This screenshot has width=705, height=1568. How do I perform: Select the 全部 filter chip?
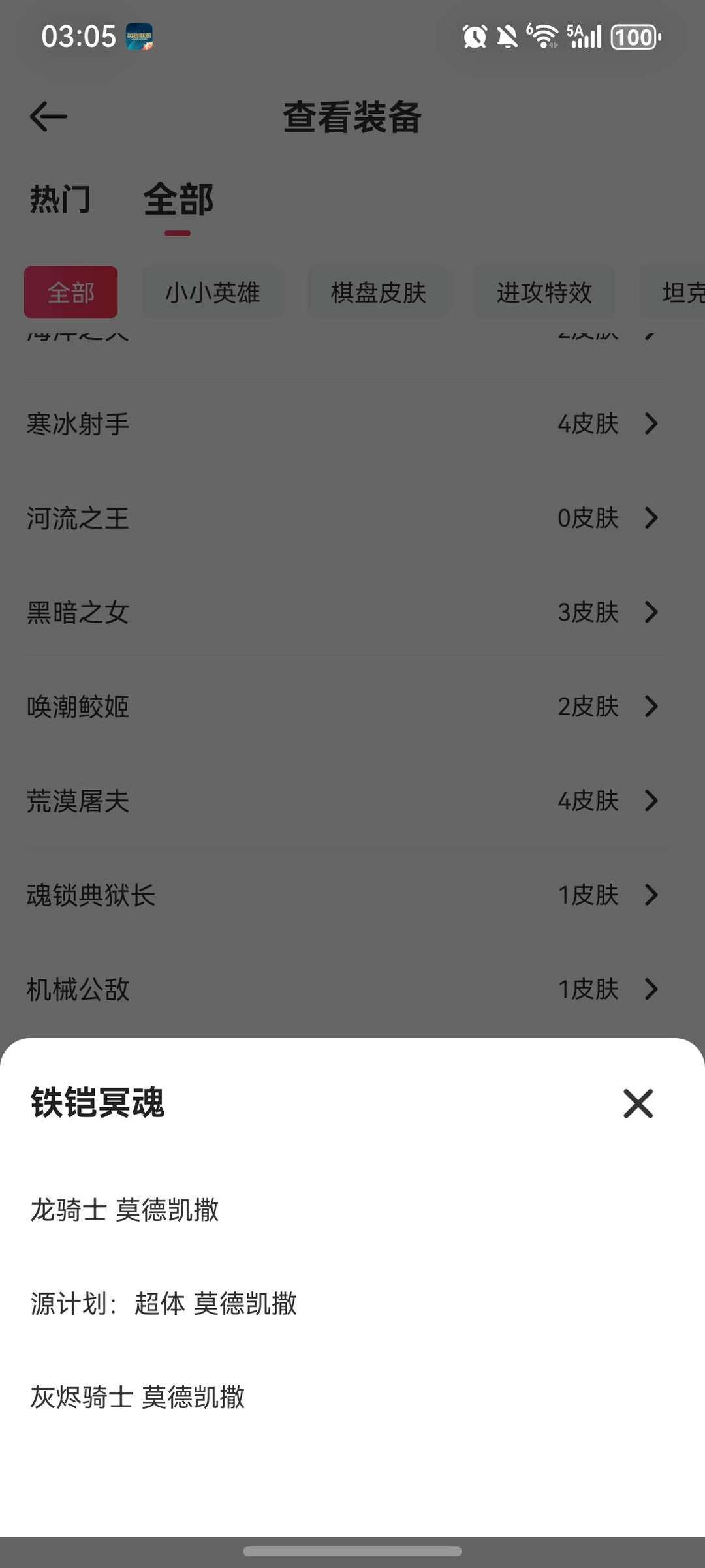[70, 293]
